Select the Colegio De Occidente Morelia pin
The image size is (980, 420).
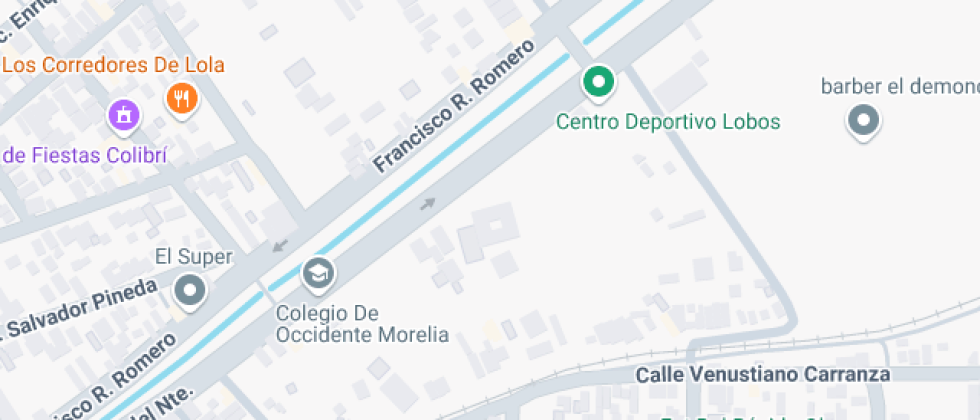319,272
